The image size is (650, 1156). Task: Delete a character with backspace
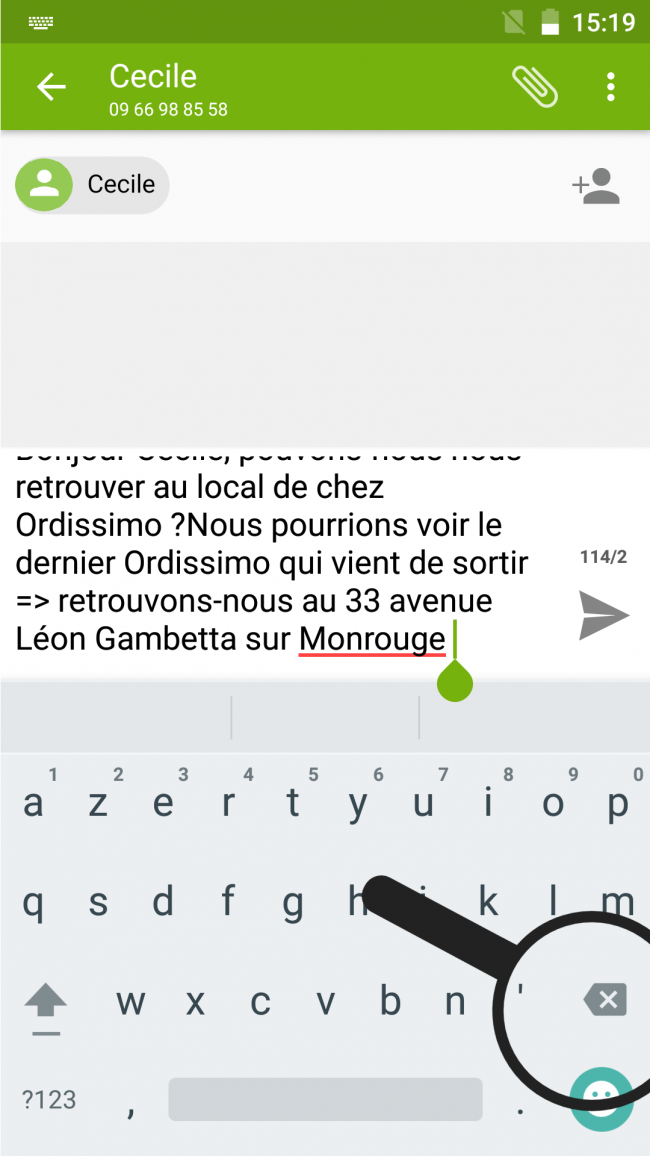[604, 999]
